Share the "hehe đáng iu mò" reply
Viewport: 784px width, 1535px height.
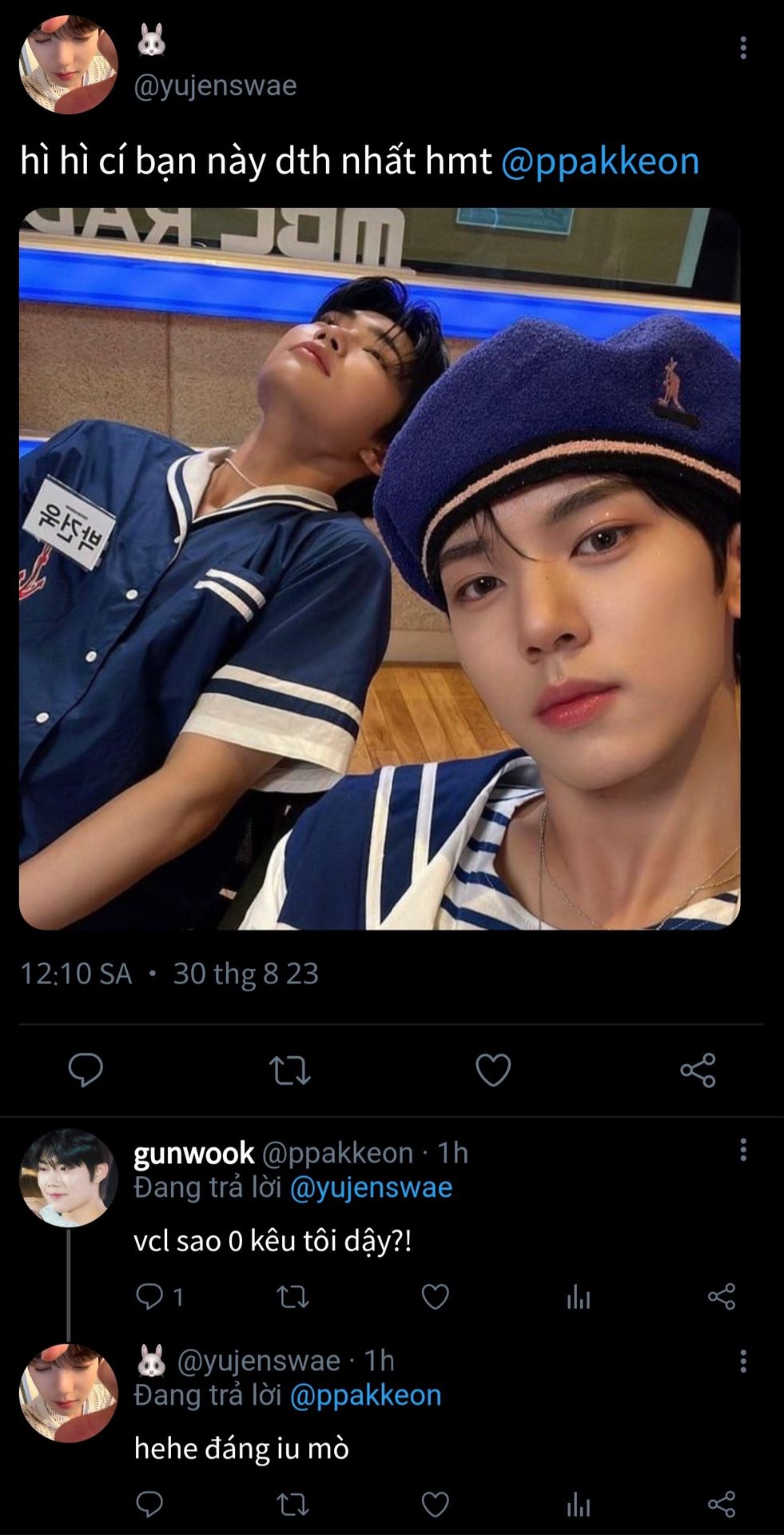(721, 1505)
